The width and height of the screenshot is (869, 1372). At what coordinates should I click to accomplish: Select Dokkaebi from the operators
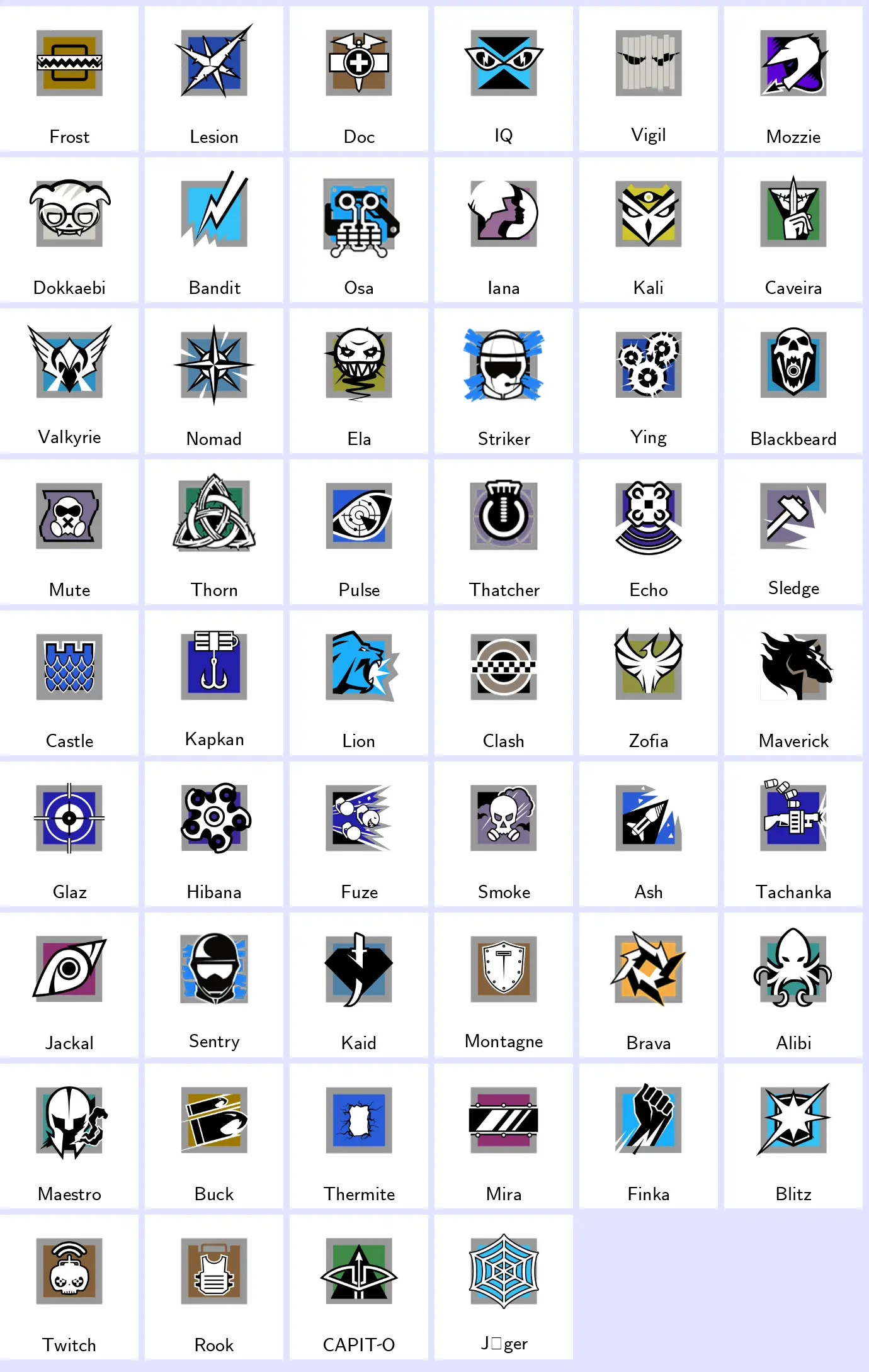[x=69, y=230]
